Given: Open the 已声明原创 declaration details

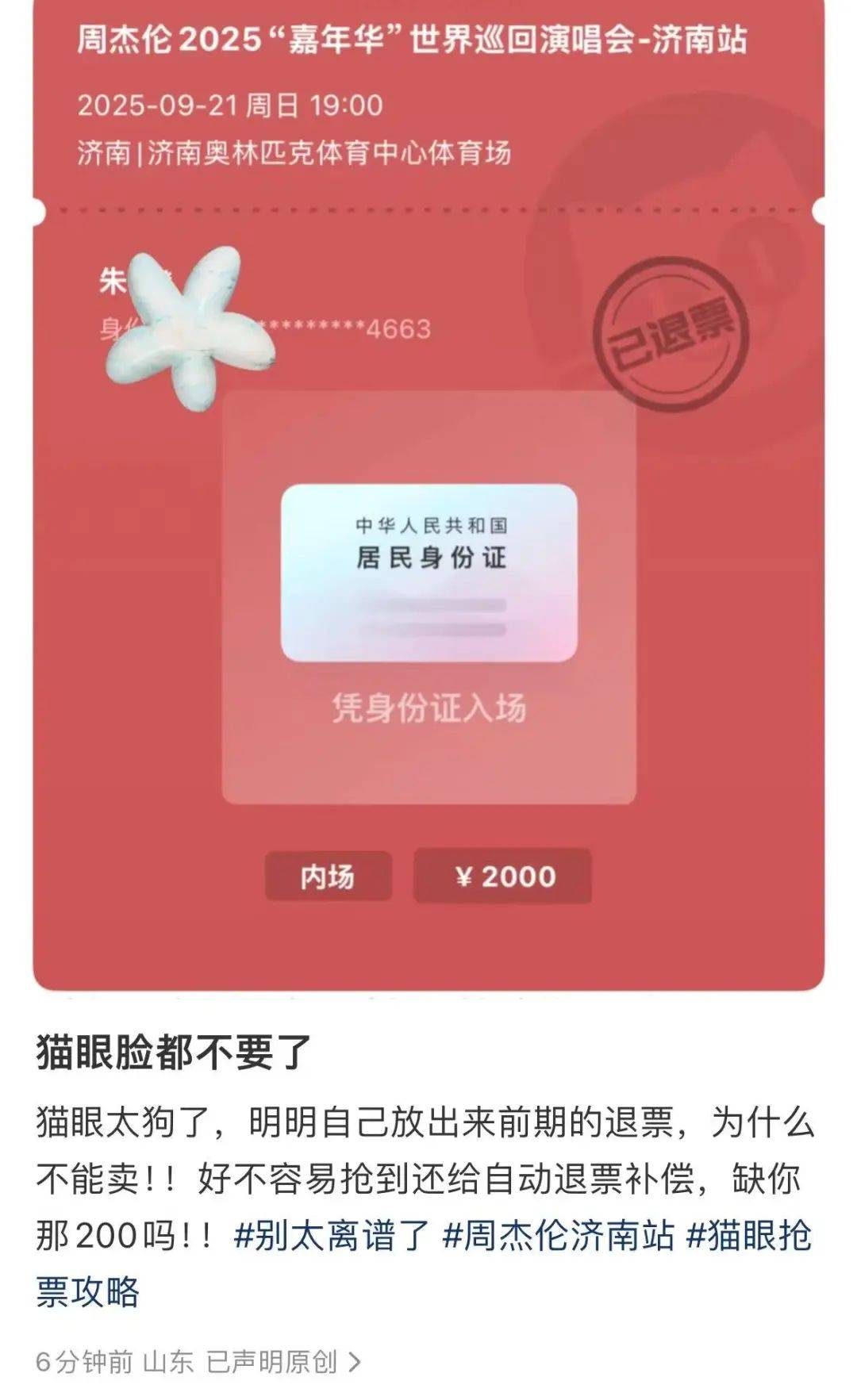Looking at the screenshot, I should (282, 1362).
